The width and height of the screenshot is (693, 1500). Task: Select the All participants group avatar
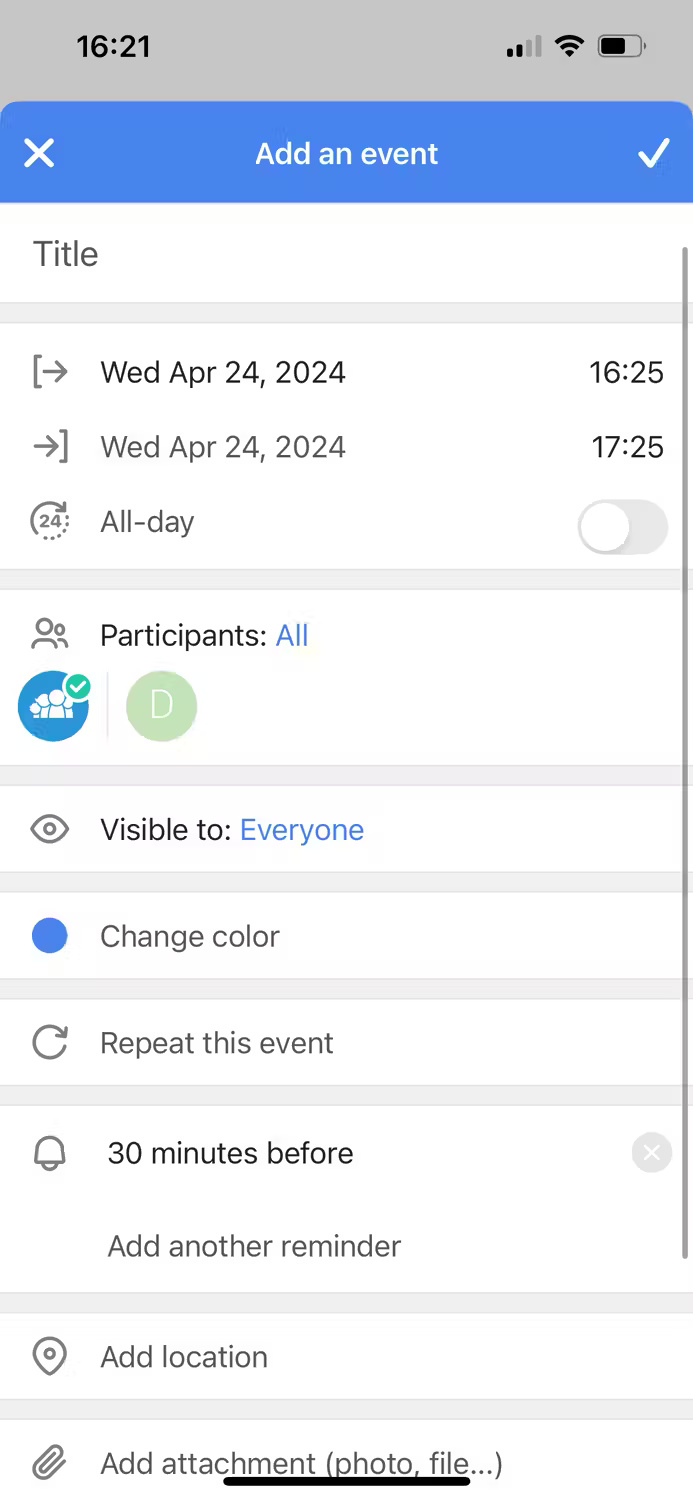tap(53, 706)
